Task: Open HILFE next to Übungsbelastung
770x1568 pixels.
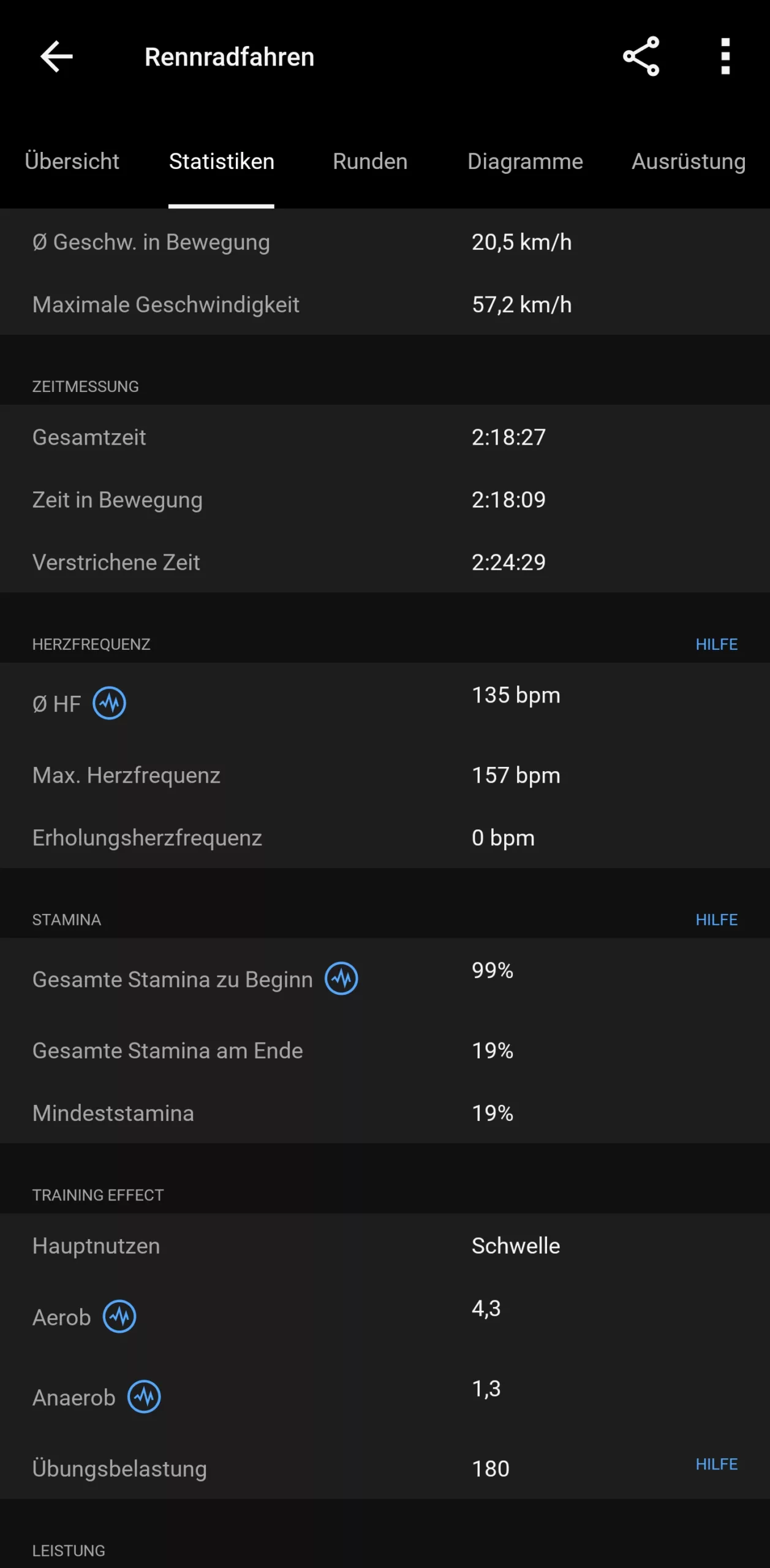Action: [716, 1464]
